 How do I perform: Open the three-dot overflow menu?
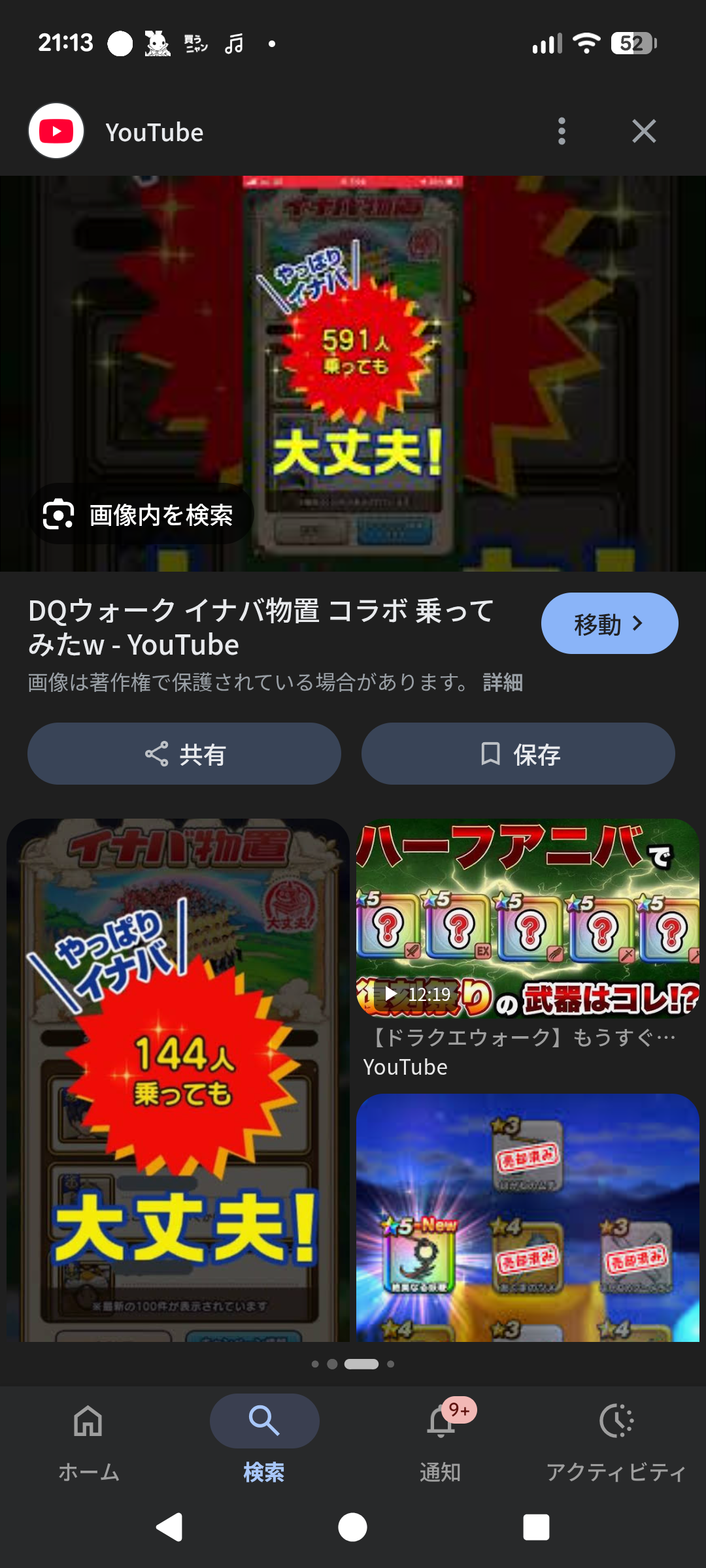click(562, 131)
